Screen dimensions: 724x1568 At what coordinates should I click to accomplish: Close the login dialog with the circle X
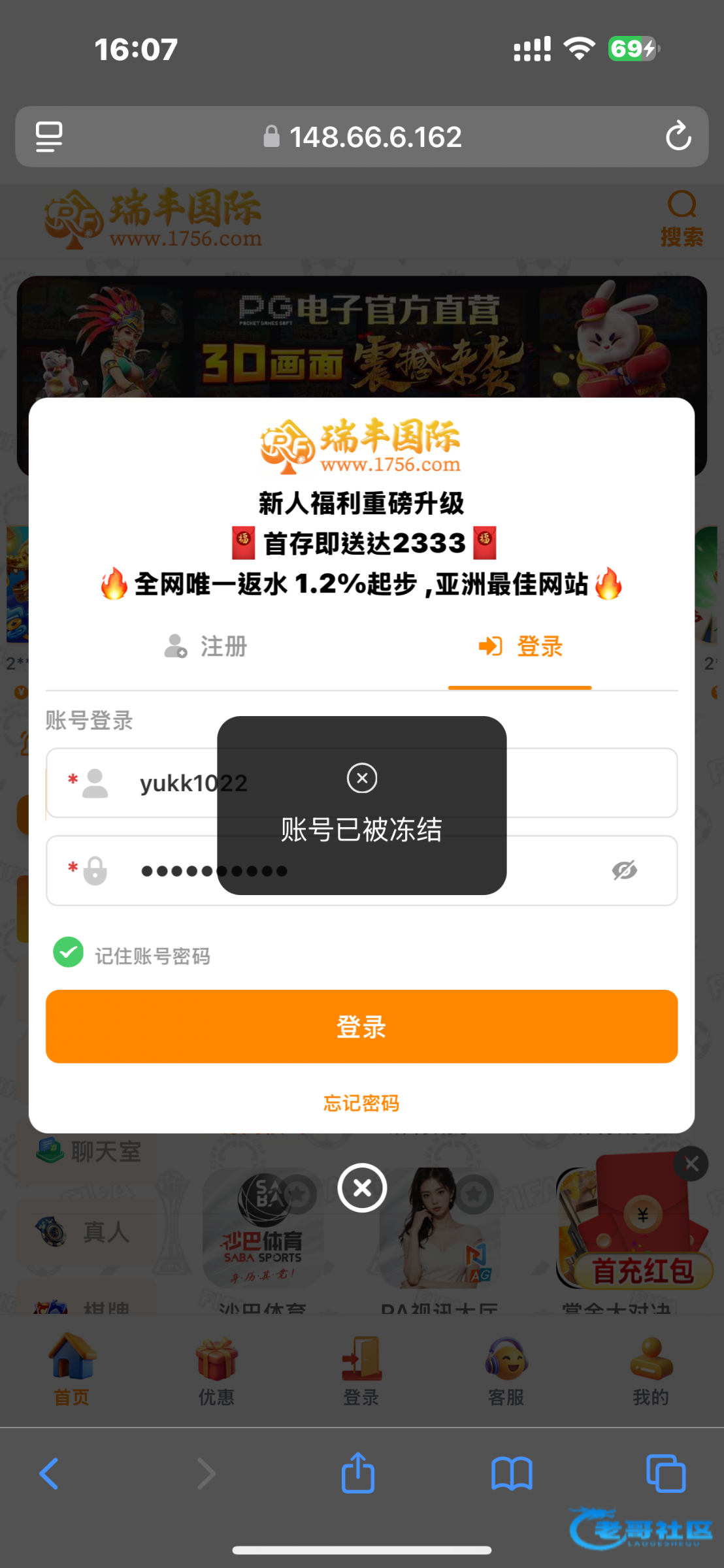362,1187
